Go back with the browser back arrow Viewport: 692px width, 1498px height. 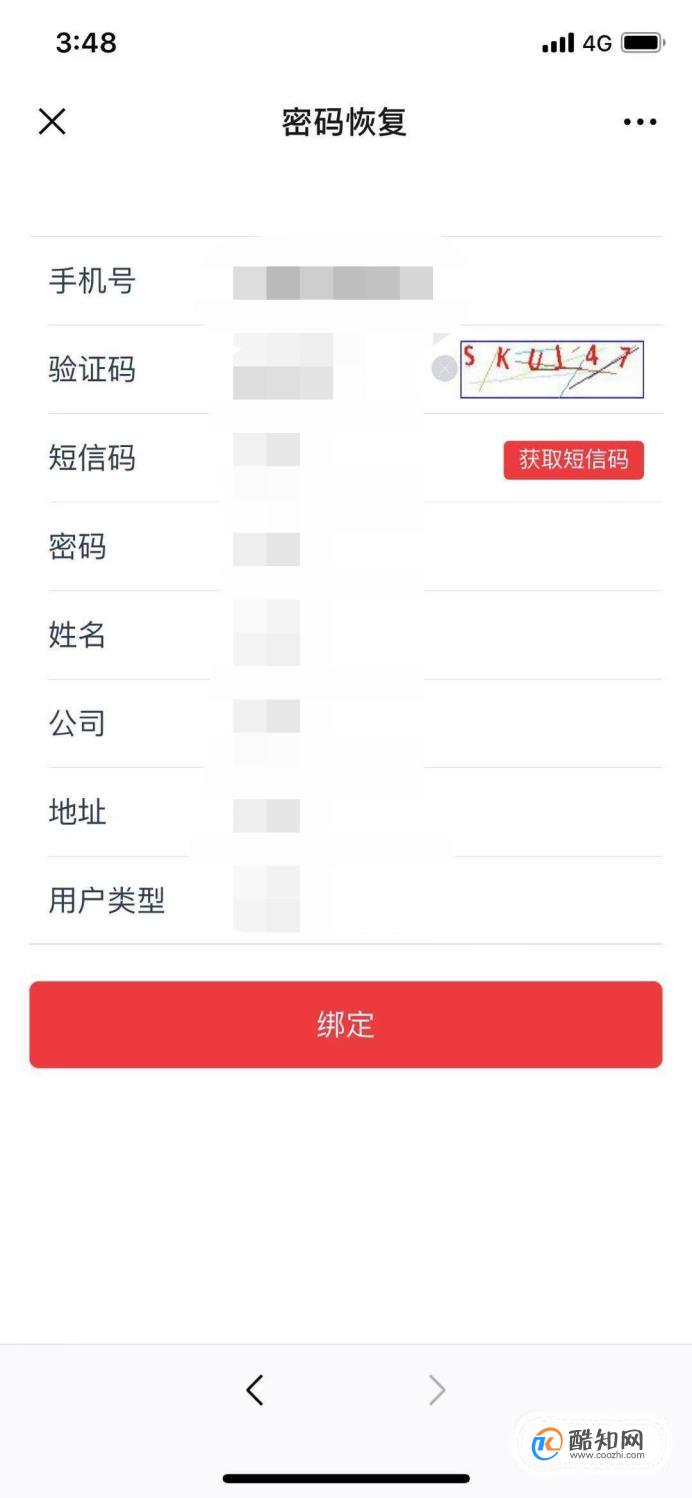[255, 1390]
